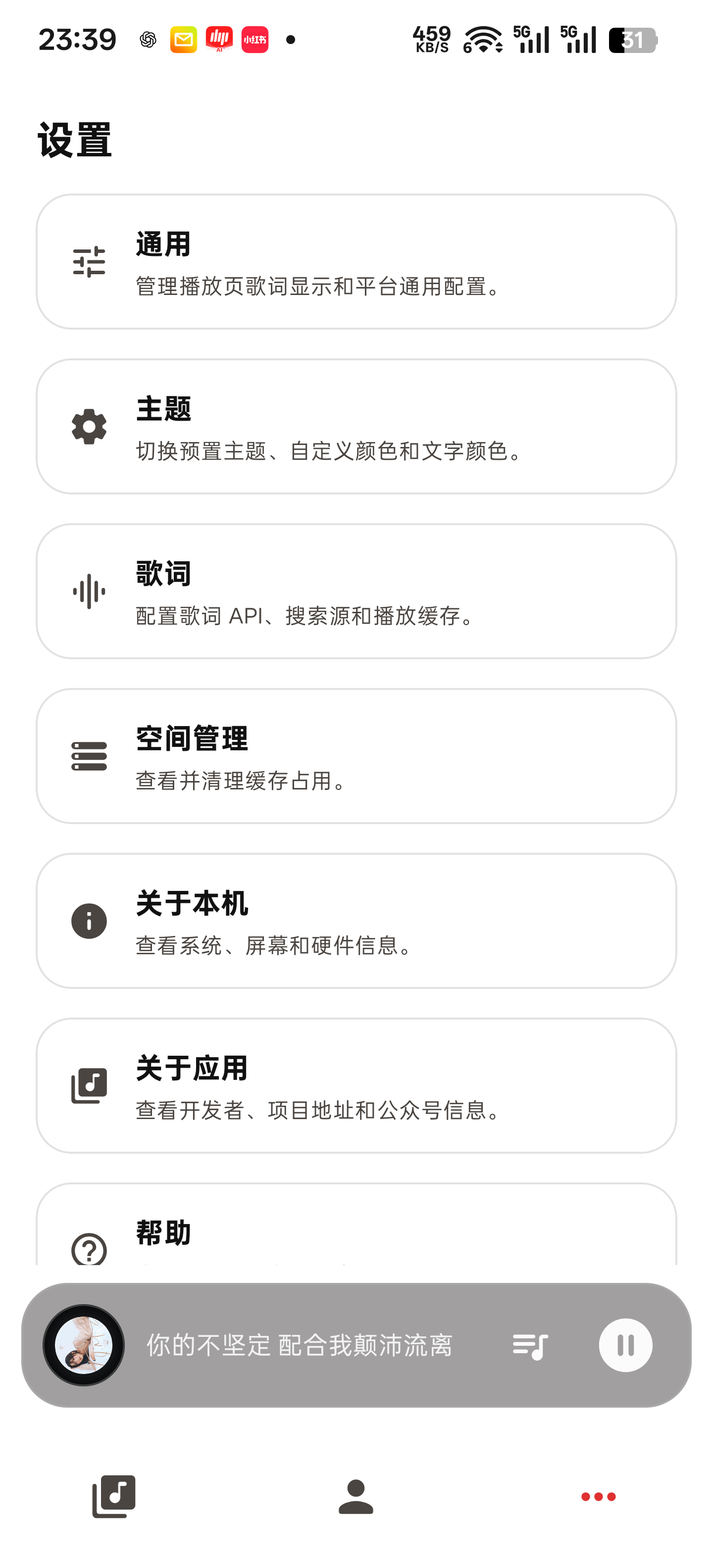Pause the currently playing song

click(x=625, y=1345)
